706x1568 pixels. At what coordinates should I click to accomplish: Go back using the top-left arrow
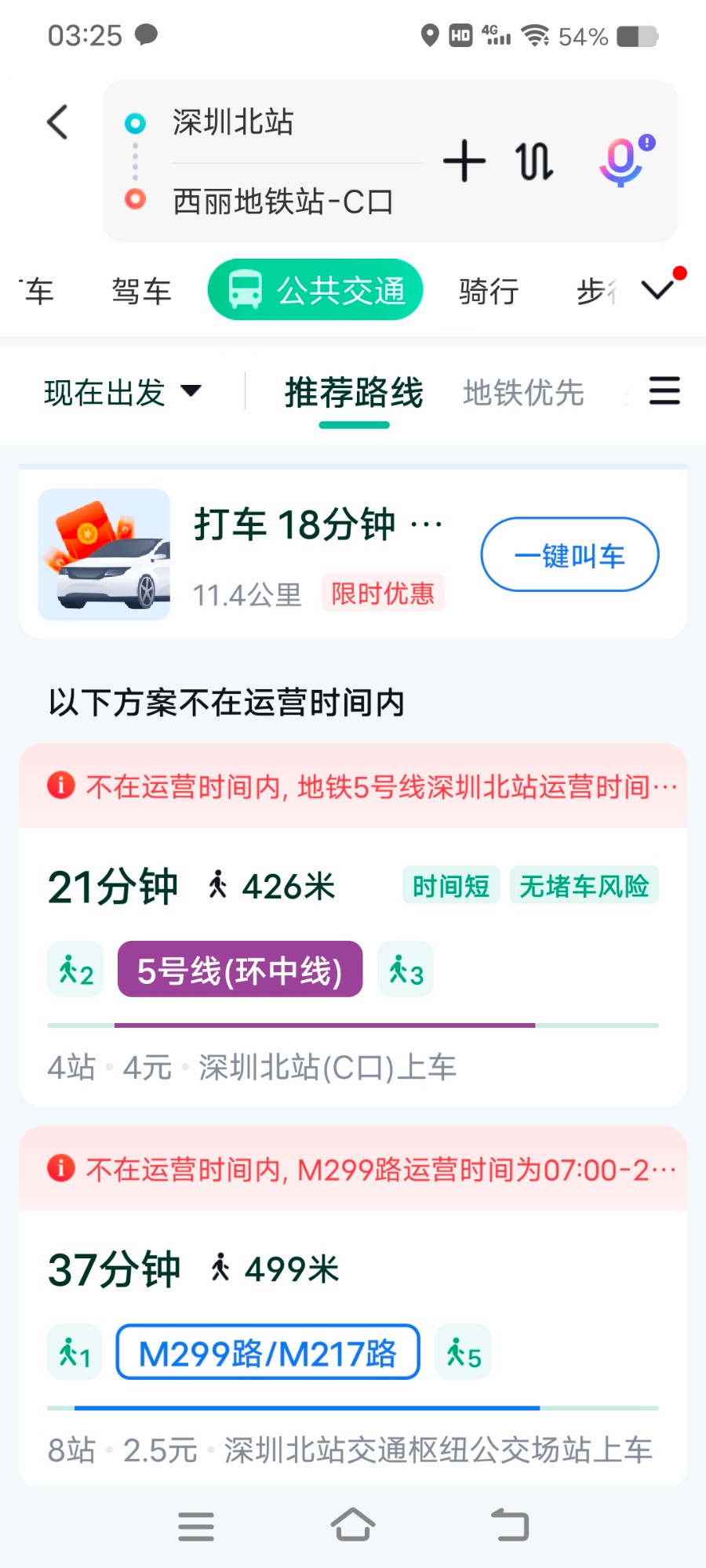coord(57,122)
